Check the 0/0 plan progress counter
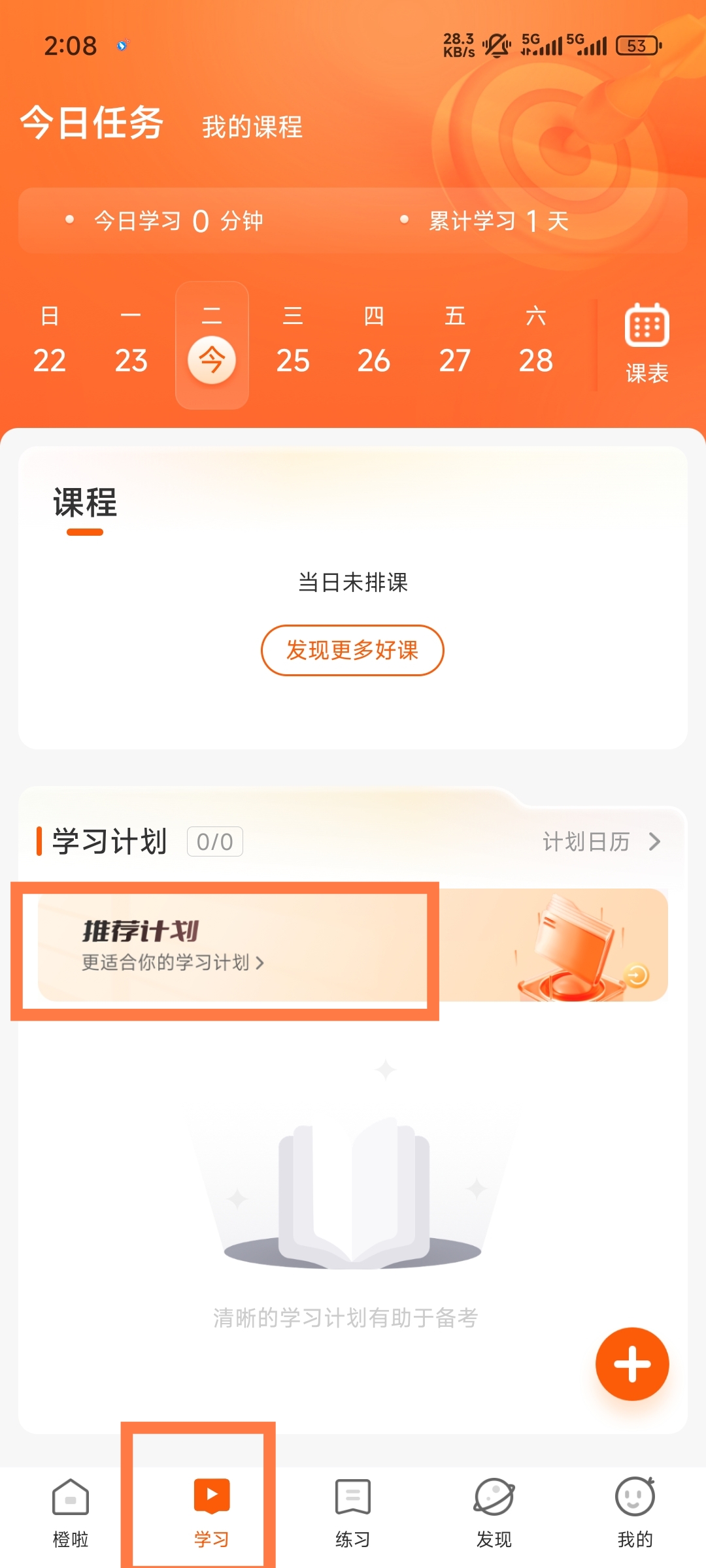This screenshot has width=706, height=1568. (214, 842)
